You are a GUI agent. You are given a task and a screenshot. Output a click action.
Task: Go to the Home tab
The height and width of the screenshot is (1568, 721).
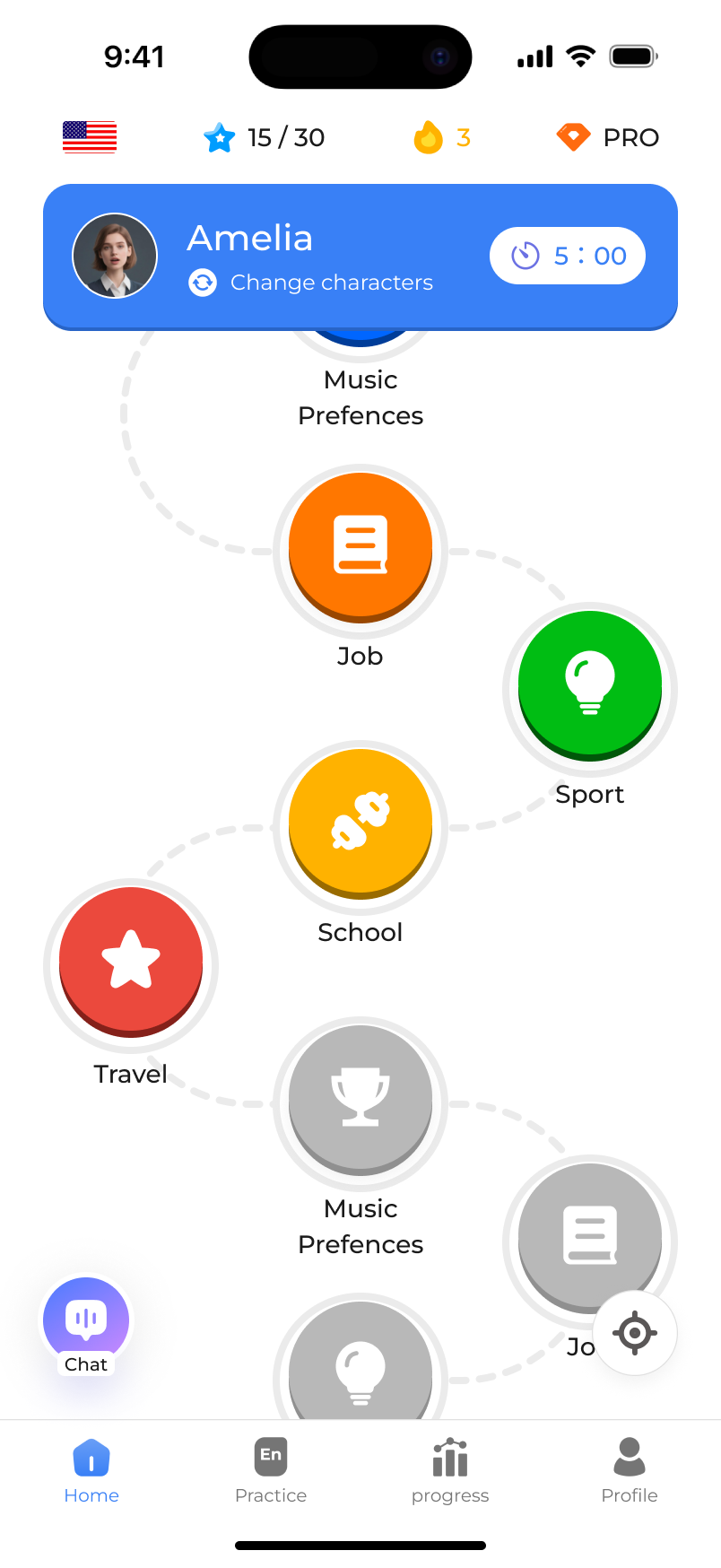[91, 1468]
